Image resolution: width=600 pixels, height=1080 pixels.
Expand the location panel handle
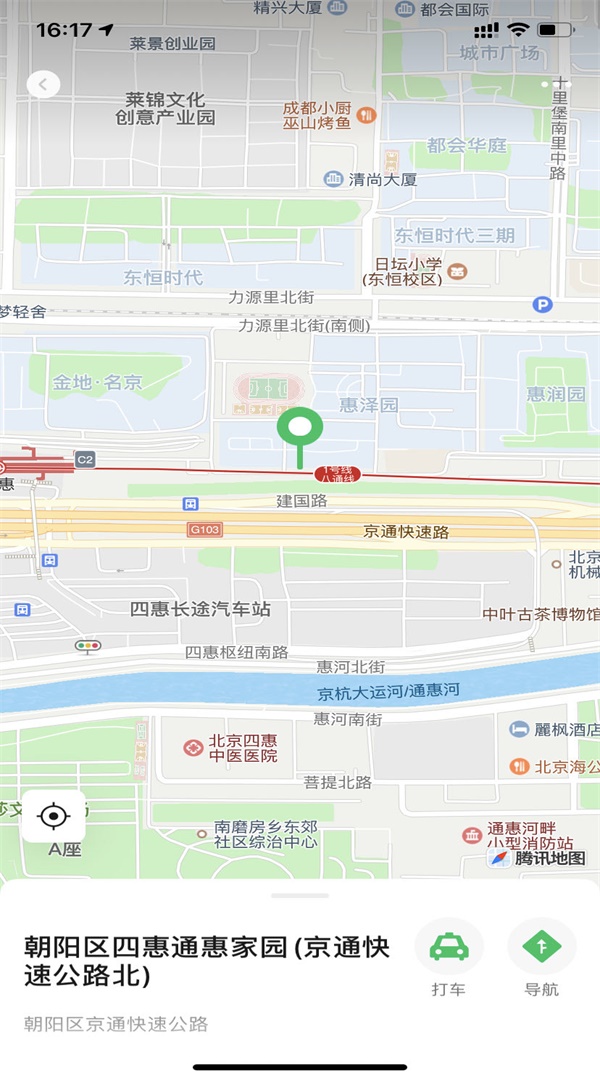click(300, 895)
